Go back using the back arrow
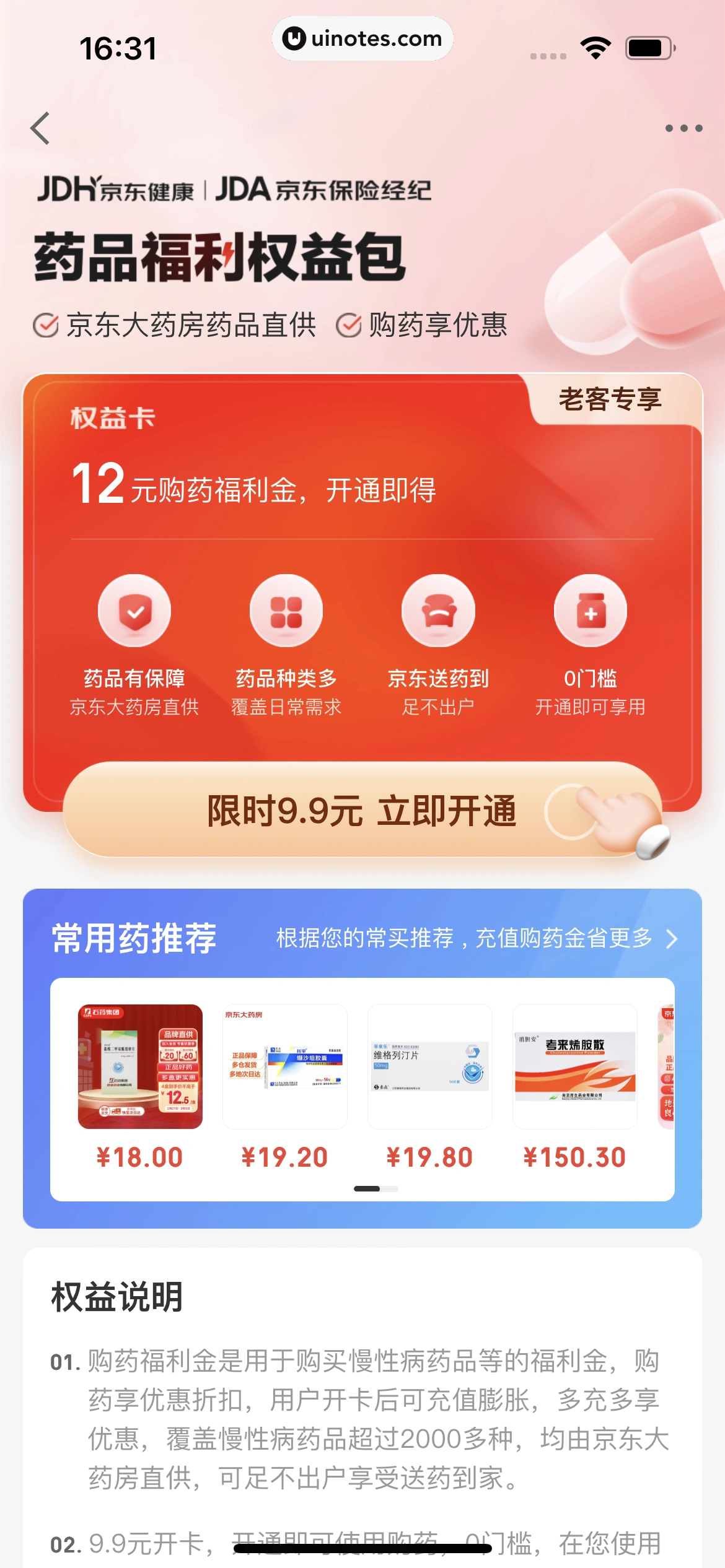 [40, 128]
